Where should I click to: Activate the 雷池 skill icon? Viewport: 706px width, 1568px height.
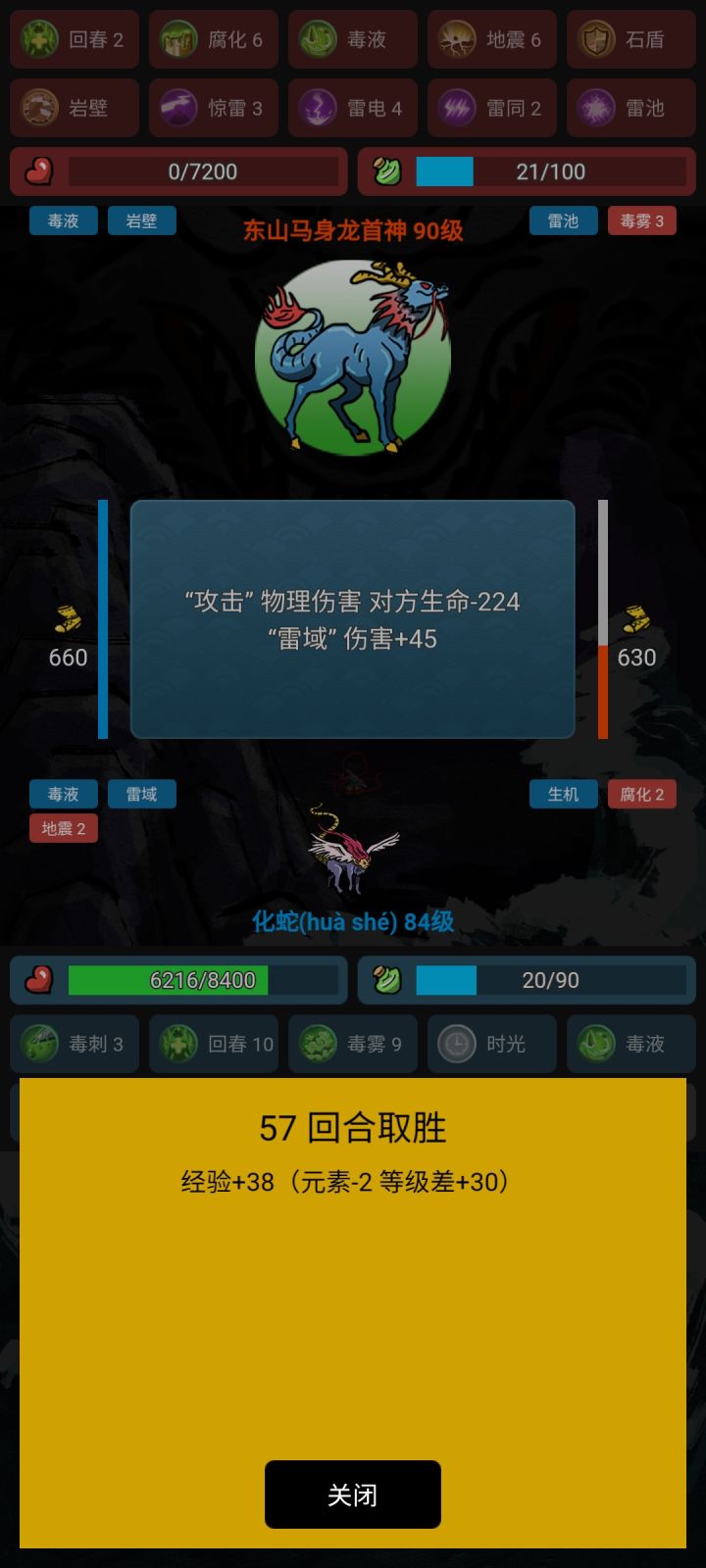630,108
